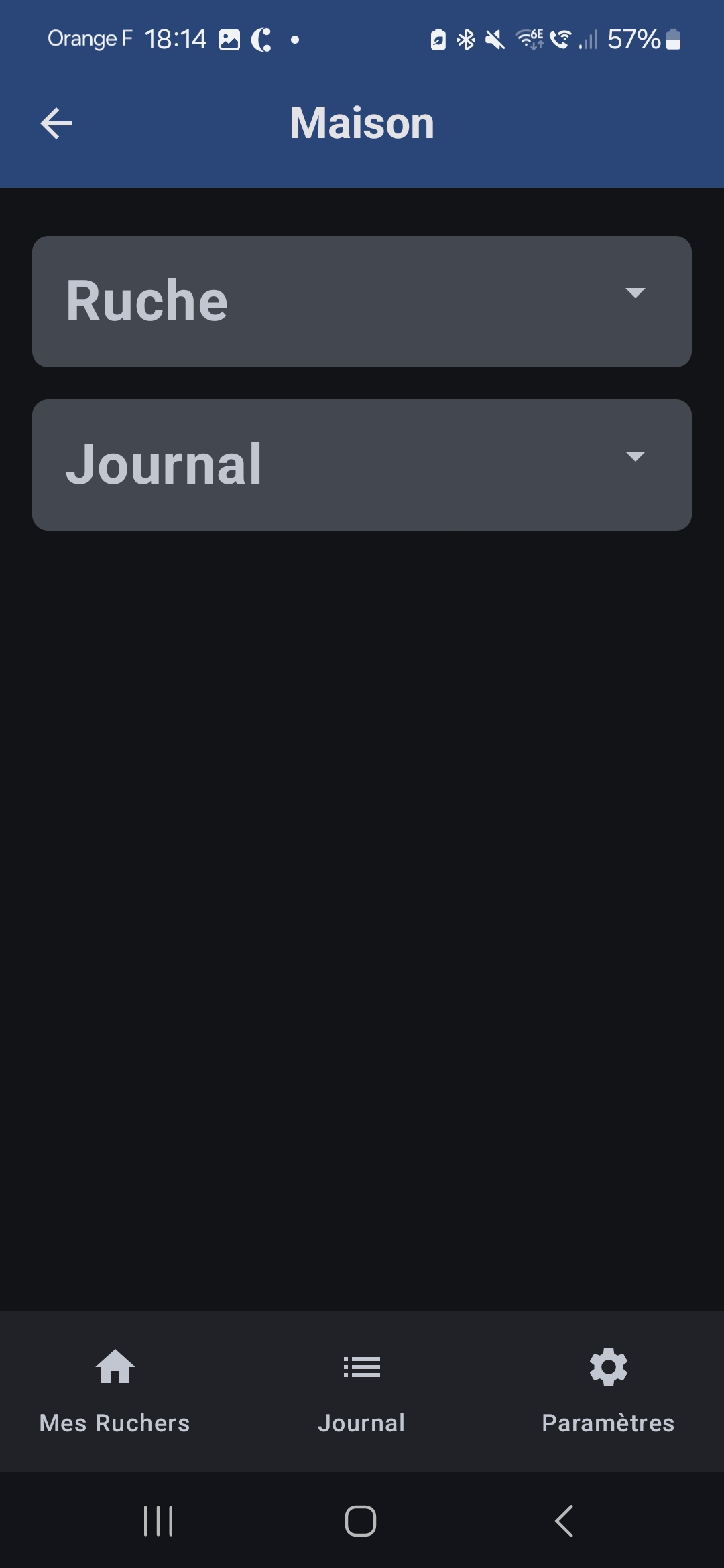Go back using the header arrow
The image size is (724, 1568).
click(x=56, y=123)
